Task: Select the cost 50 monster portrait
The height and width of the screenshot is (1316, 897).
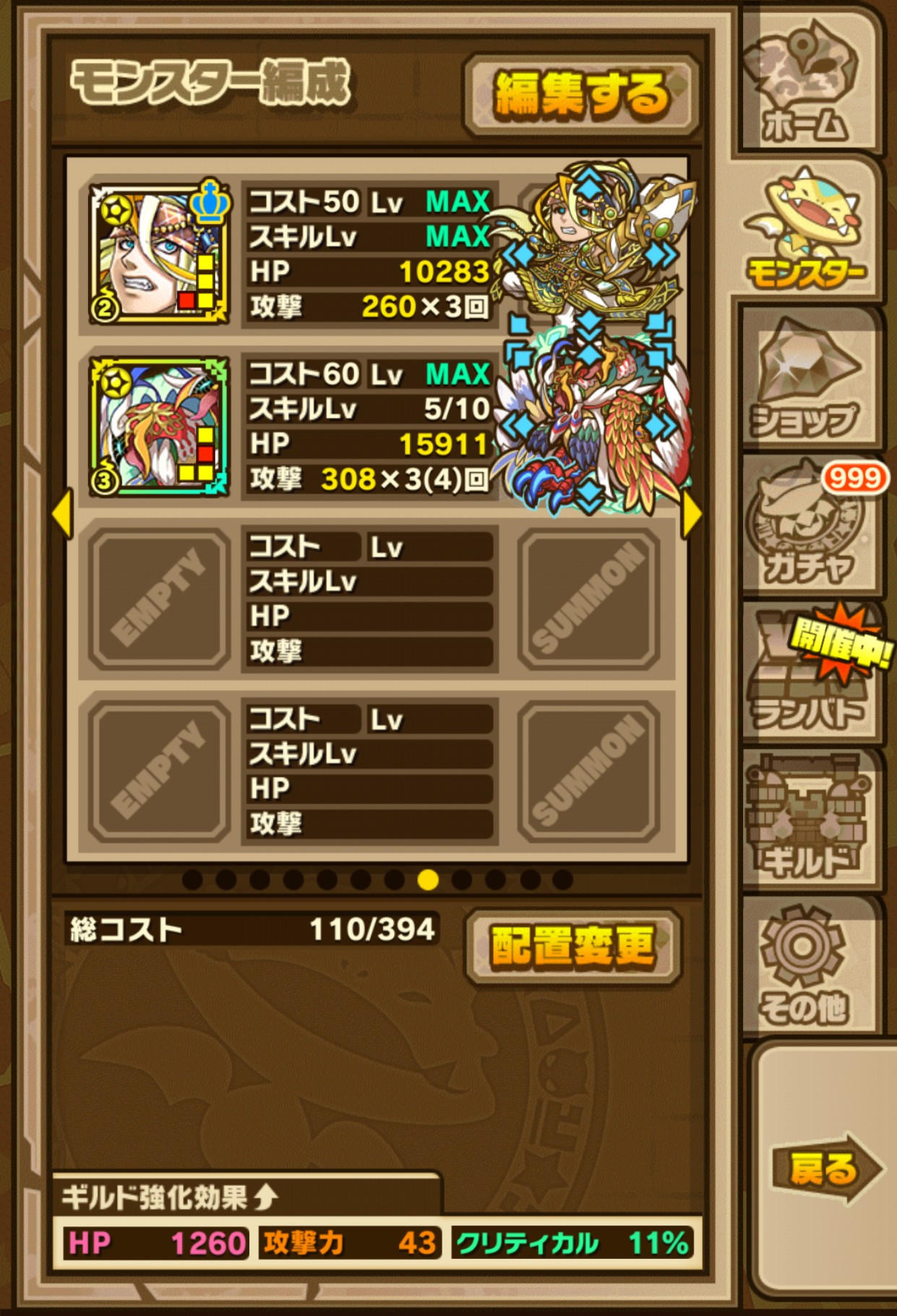Action: point(160,253)
